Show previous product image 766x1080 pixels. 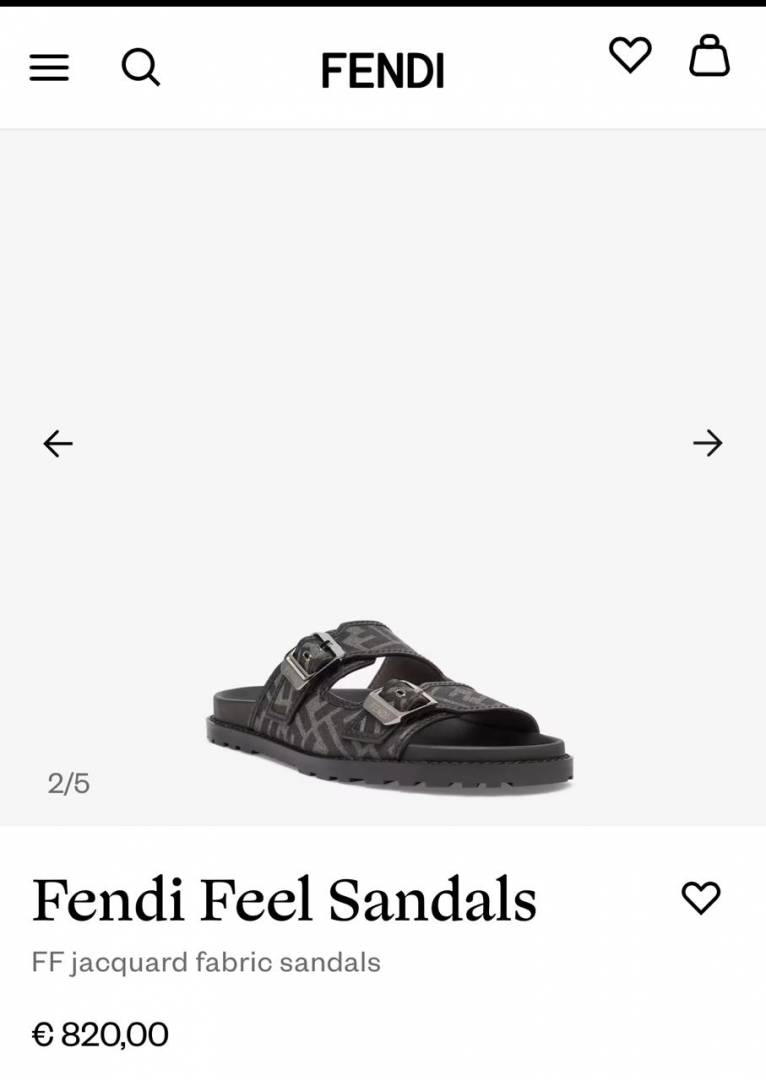click(x=58, y=443)
